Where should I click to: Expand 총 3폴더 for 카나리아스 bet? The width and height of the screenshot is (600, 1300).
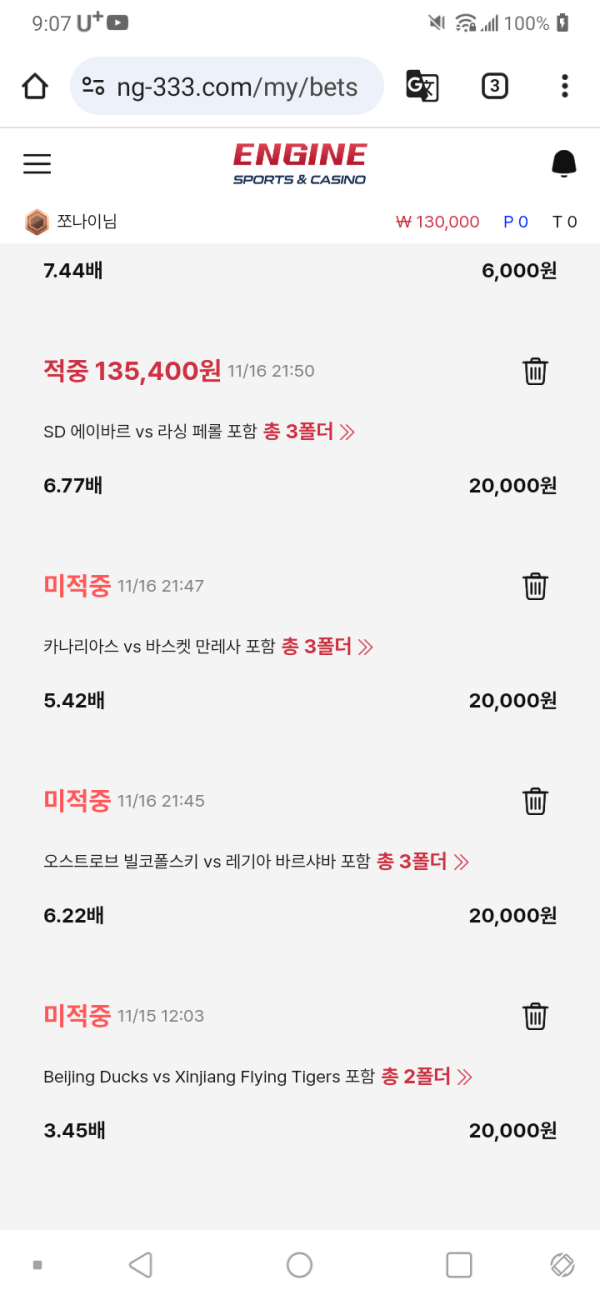coord(327,647)
